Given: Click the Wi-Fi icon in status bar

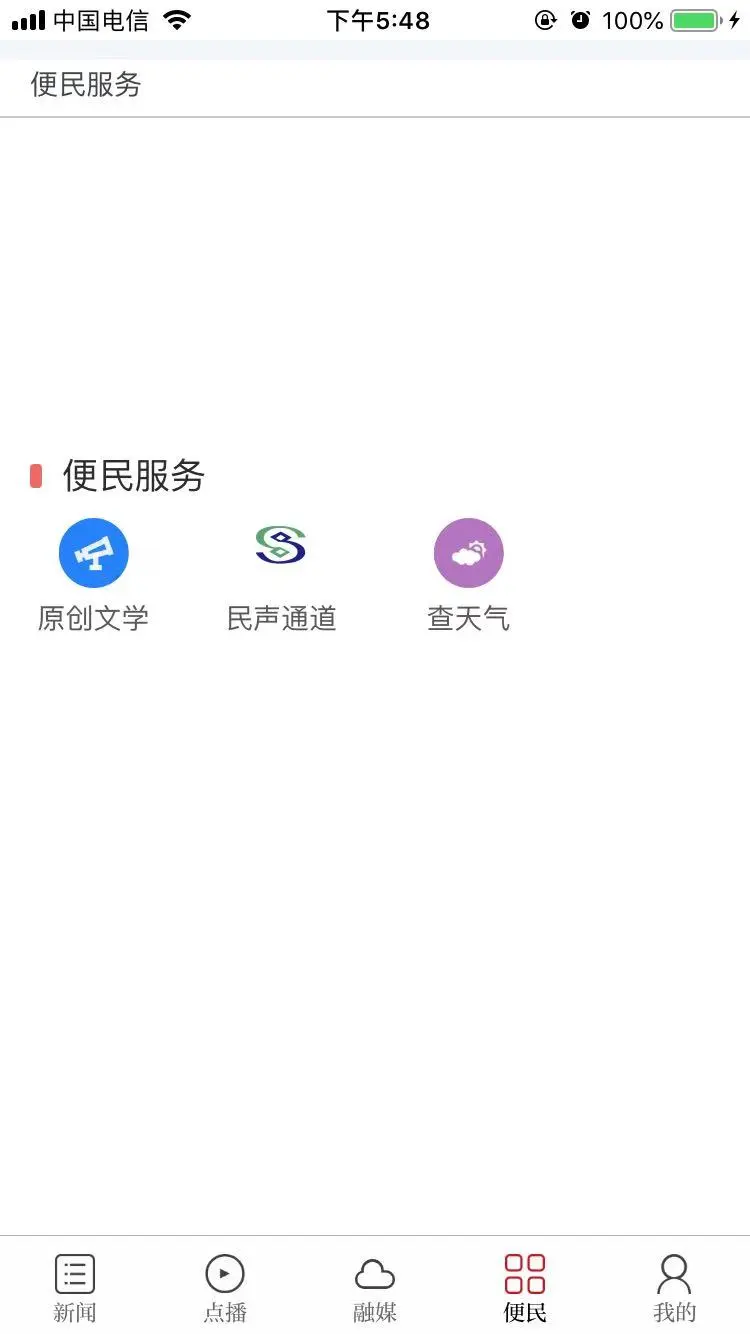Looking at the screenshot, I should pos(176,18).
